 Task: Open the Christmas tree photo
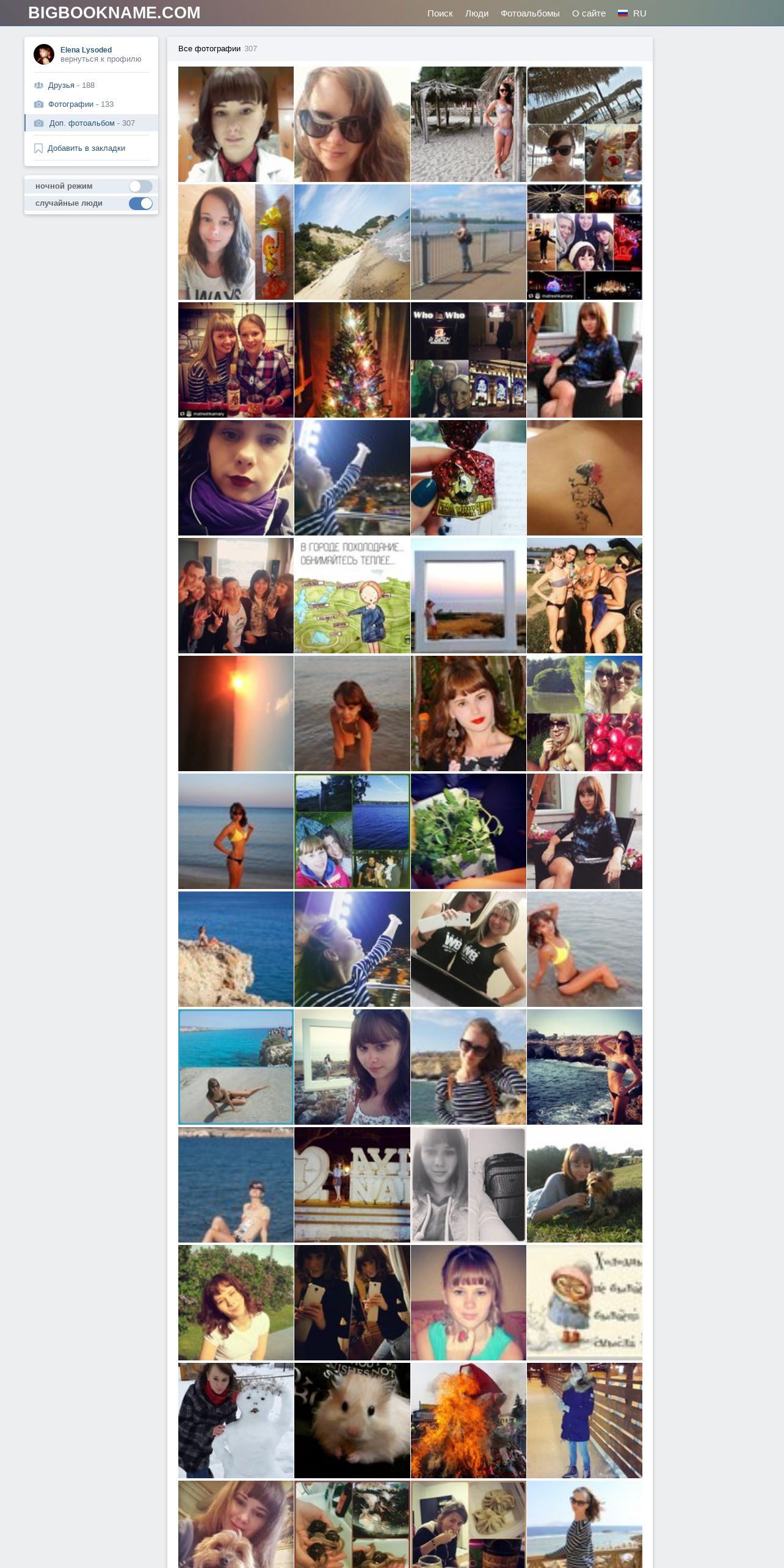(x=352, y=360)
